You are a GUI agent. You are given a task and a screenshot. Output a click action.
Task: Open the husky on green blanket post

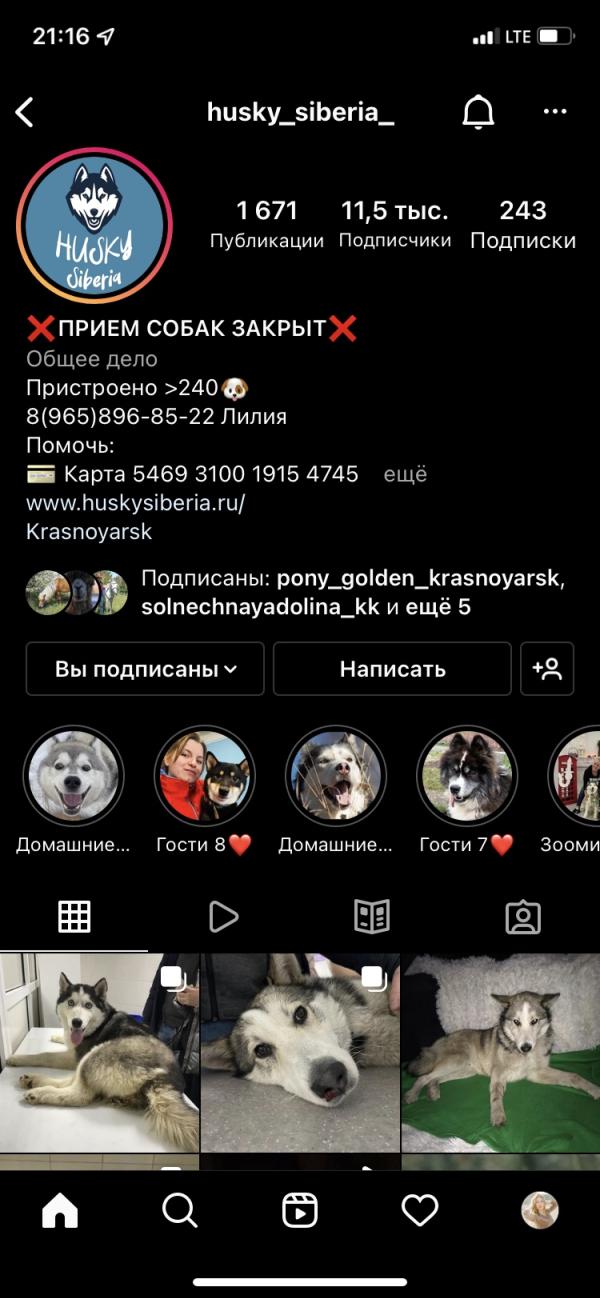(500, 1052)
